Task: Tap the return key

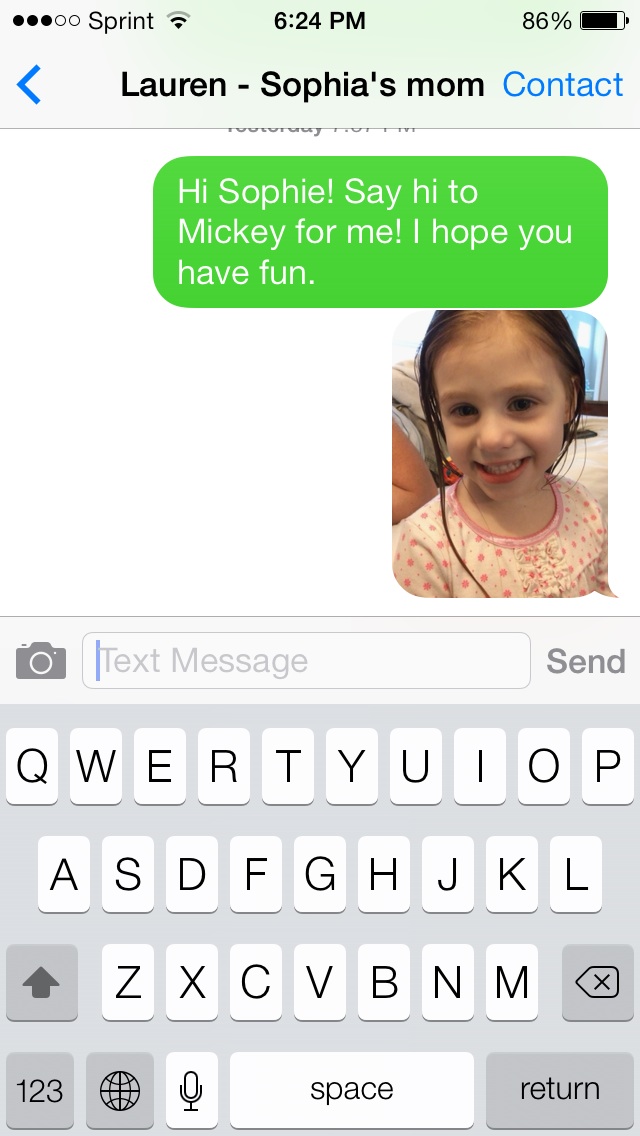Action: pyautogui.click(x=559, y=1089)
